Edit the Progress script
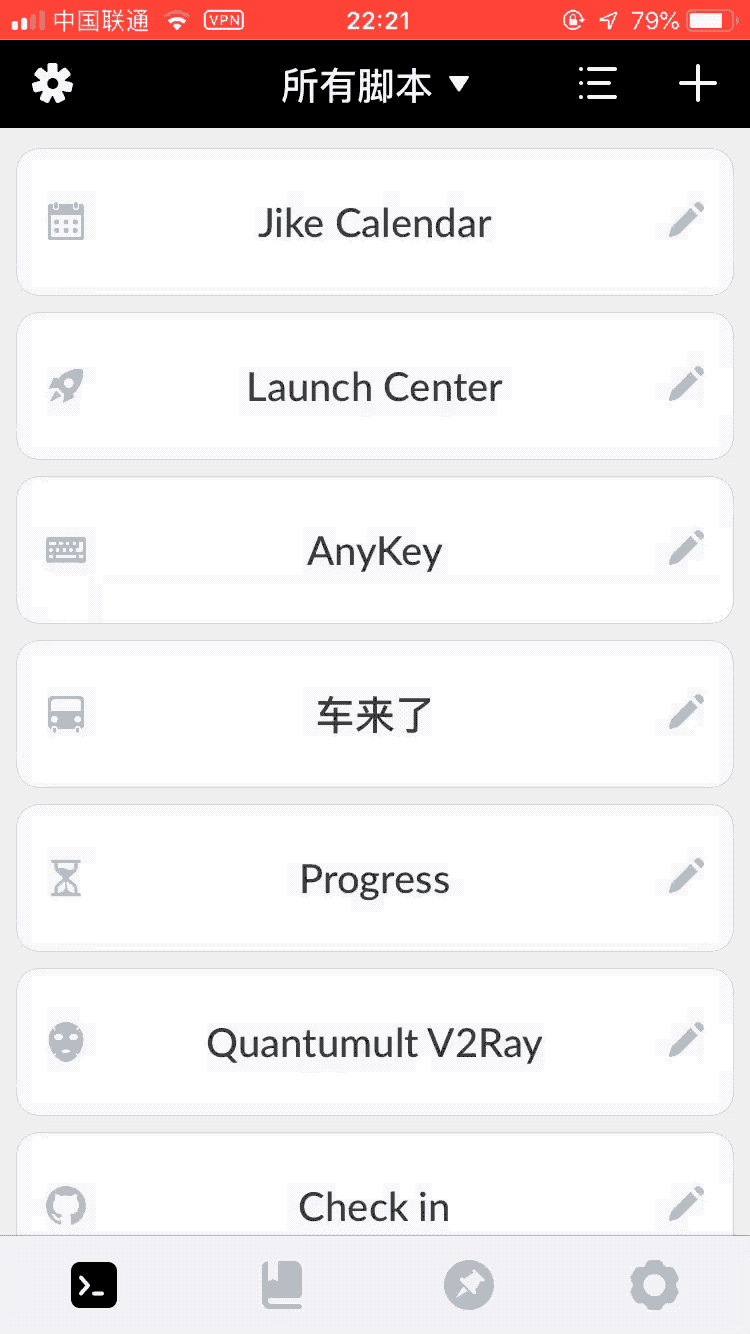This screenshot has width=750, height=1334. click(x=686, y=876)
